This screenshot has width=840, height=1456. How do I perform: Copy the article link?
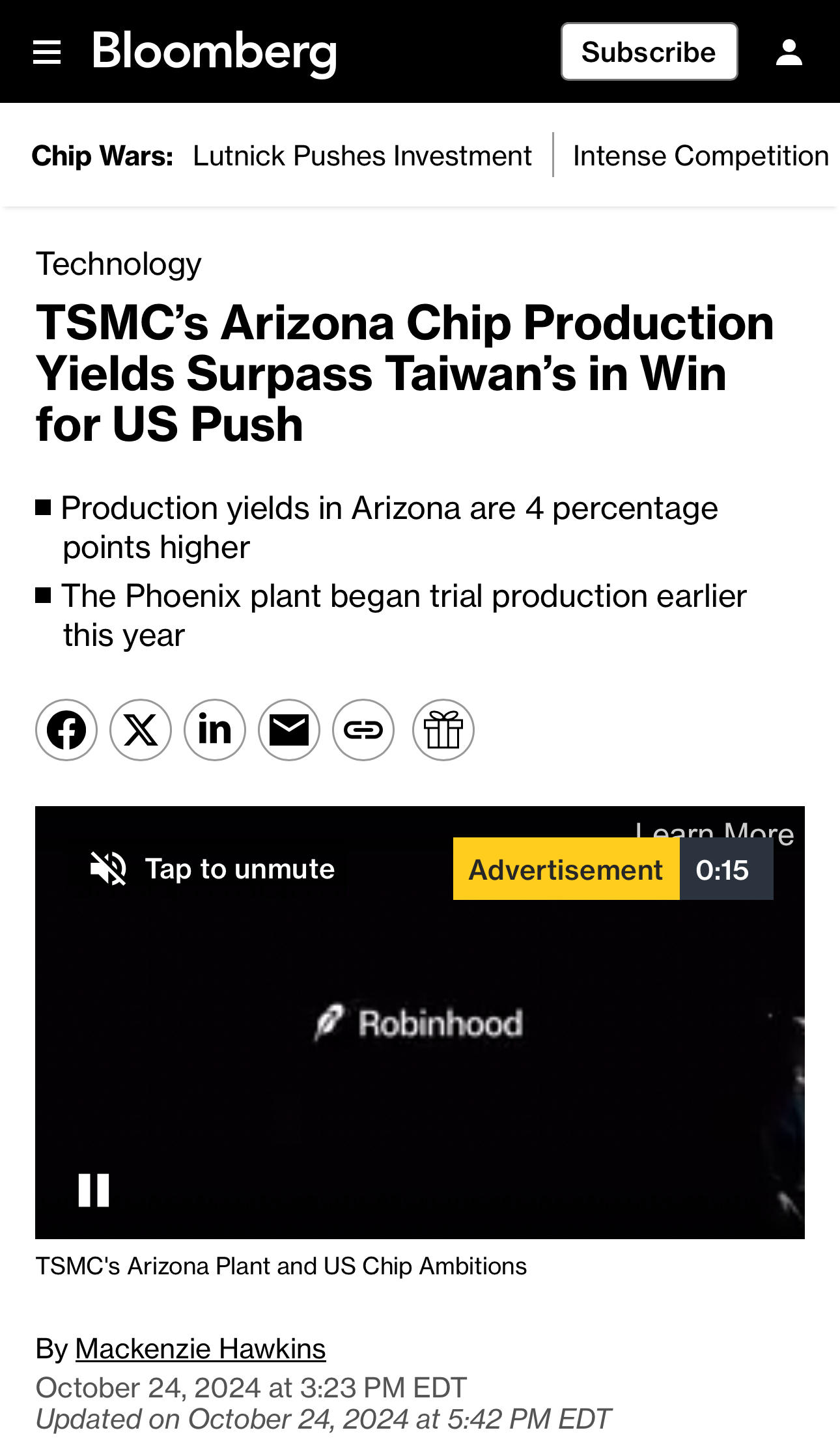(363, 730)
